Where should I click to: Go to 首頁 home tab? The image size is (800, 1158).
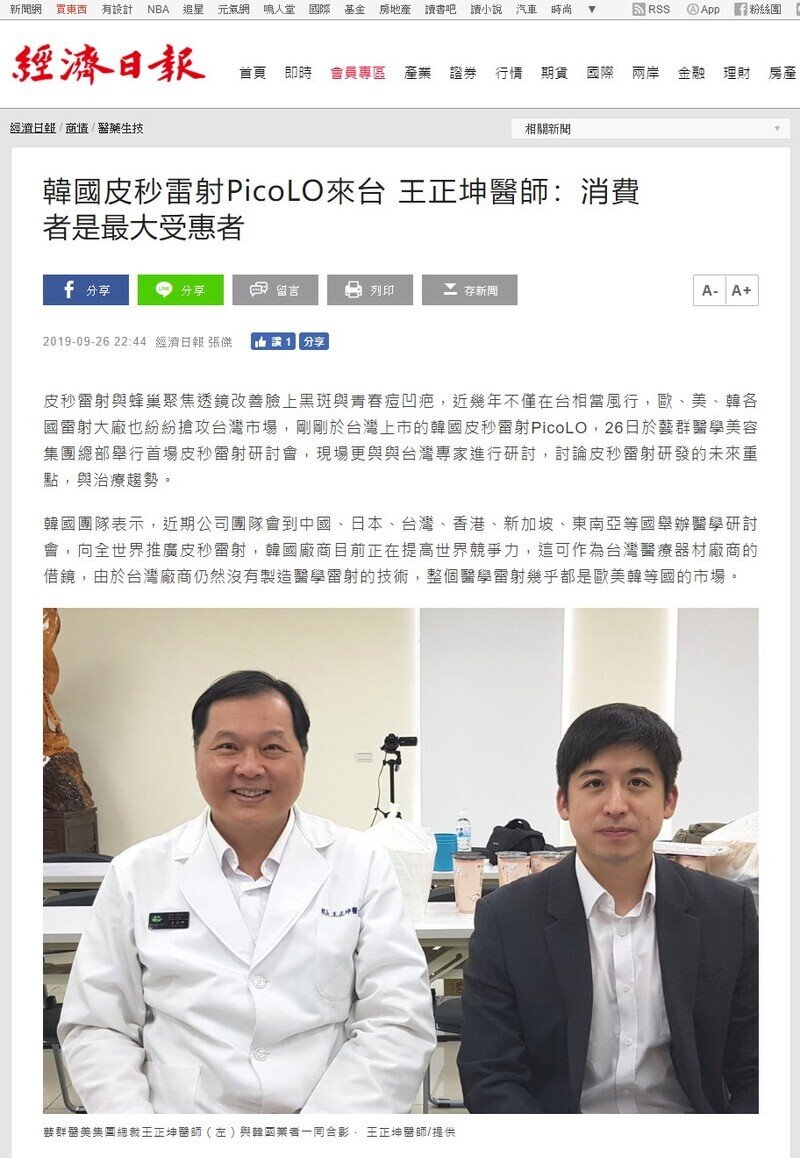pos(253,73)
